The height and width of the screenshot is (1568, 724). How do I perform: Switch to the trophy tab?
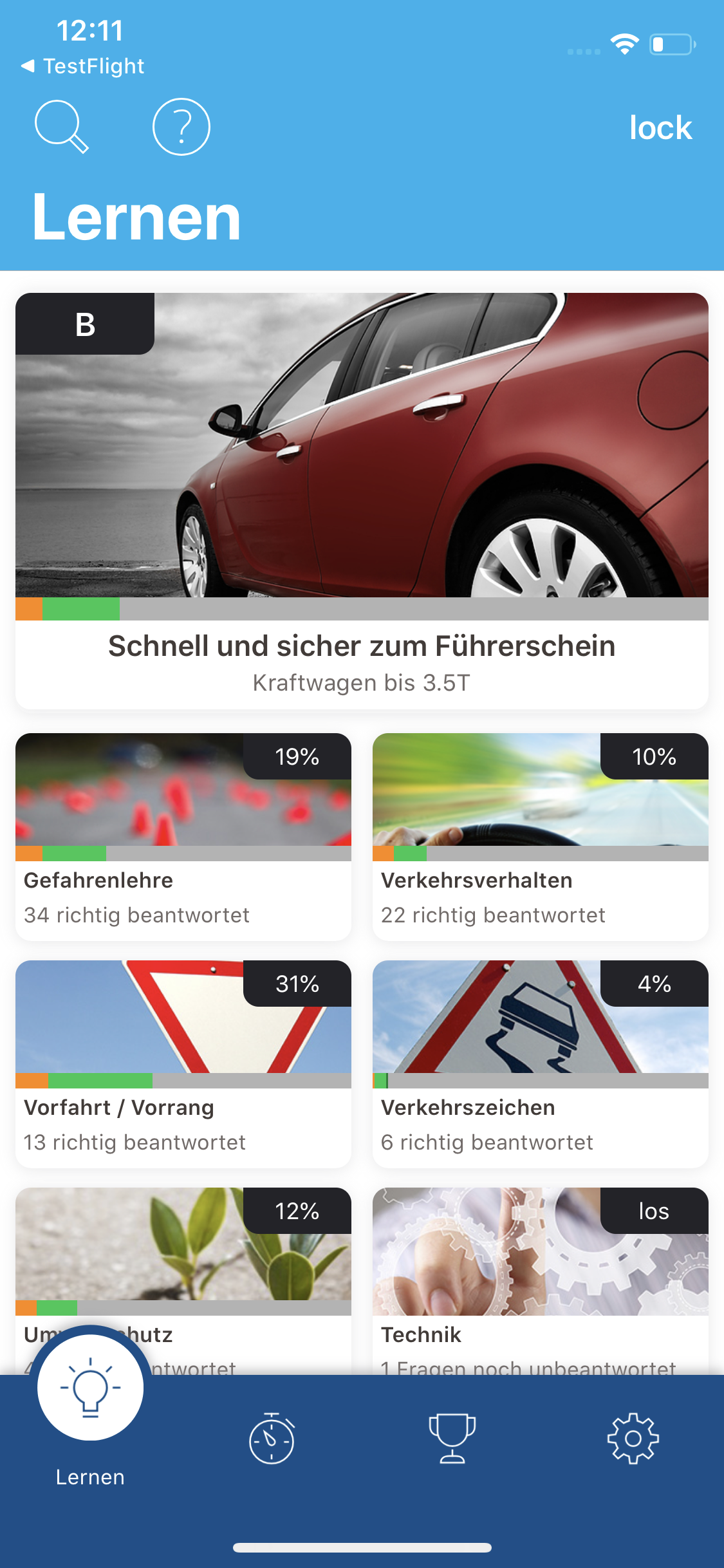(452, 1438)
